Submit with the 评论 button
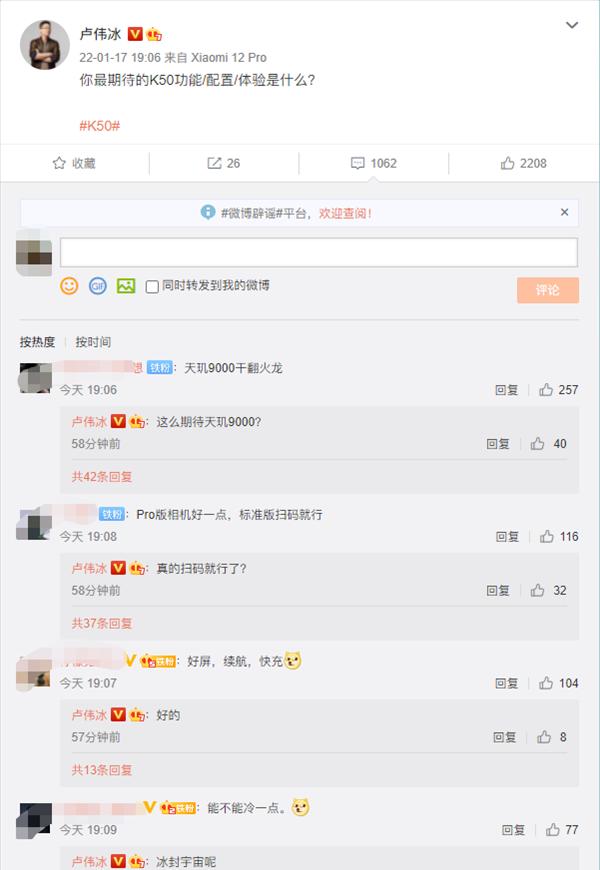 pos(547,290)
